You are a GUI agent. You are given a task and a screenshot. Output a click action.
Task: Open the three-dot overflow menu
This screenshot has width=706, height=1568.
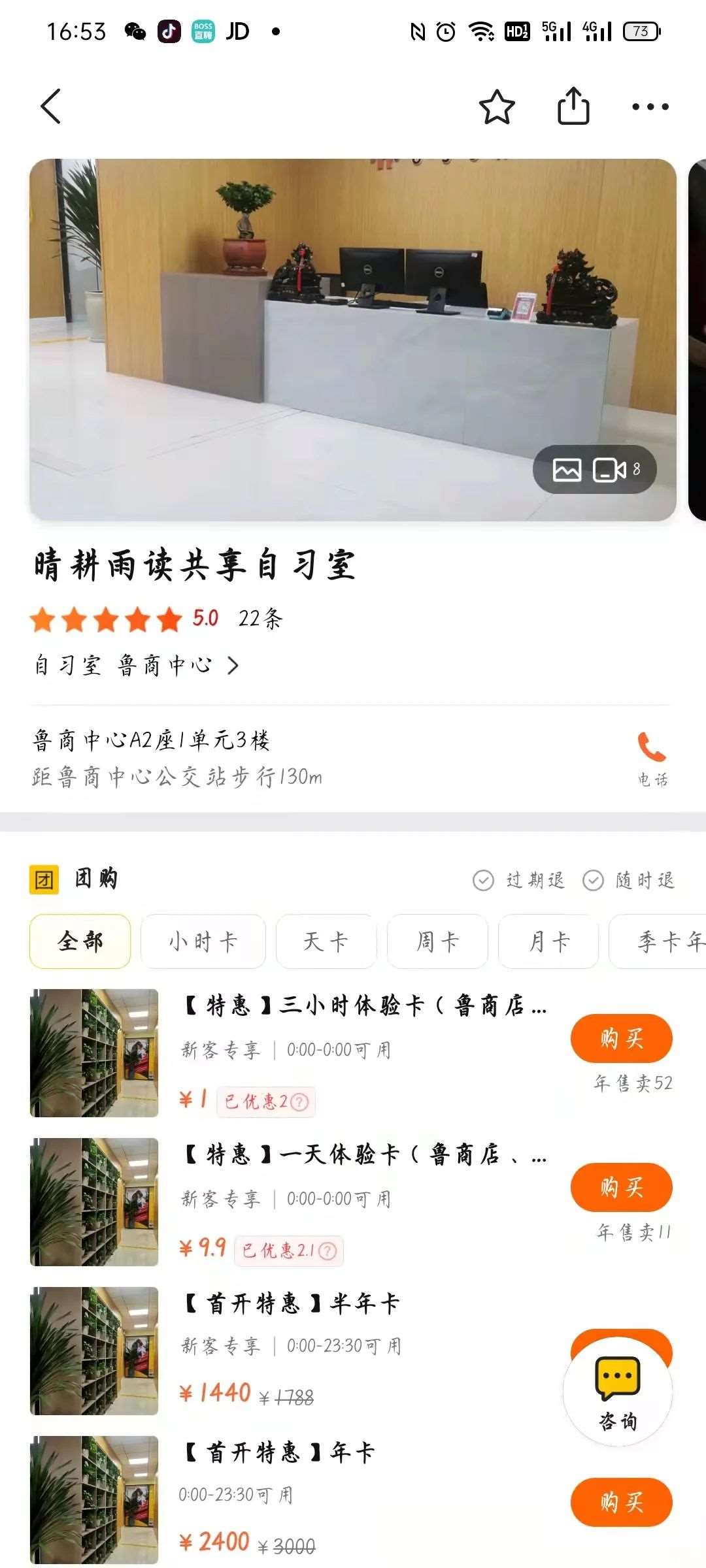coord(650,106)
